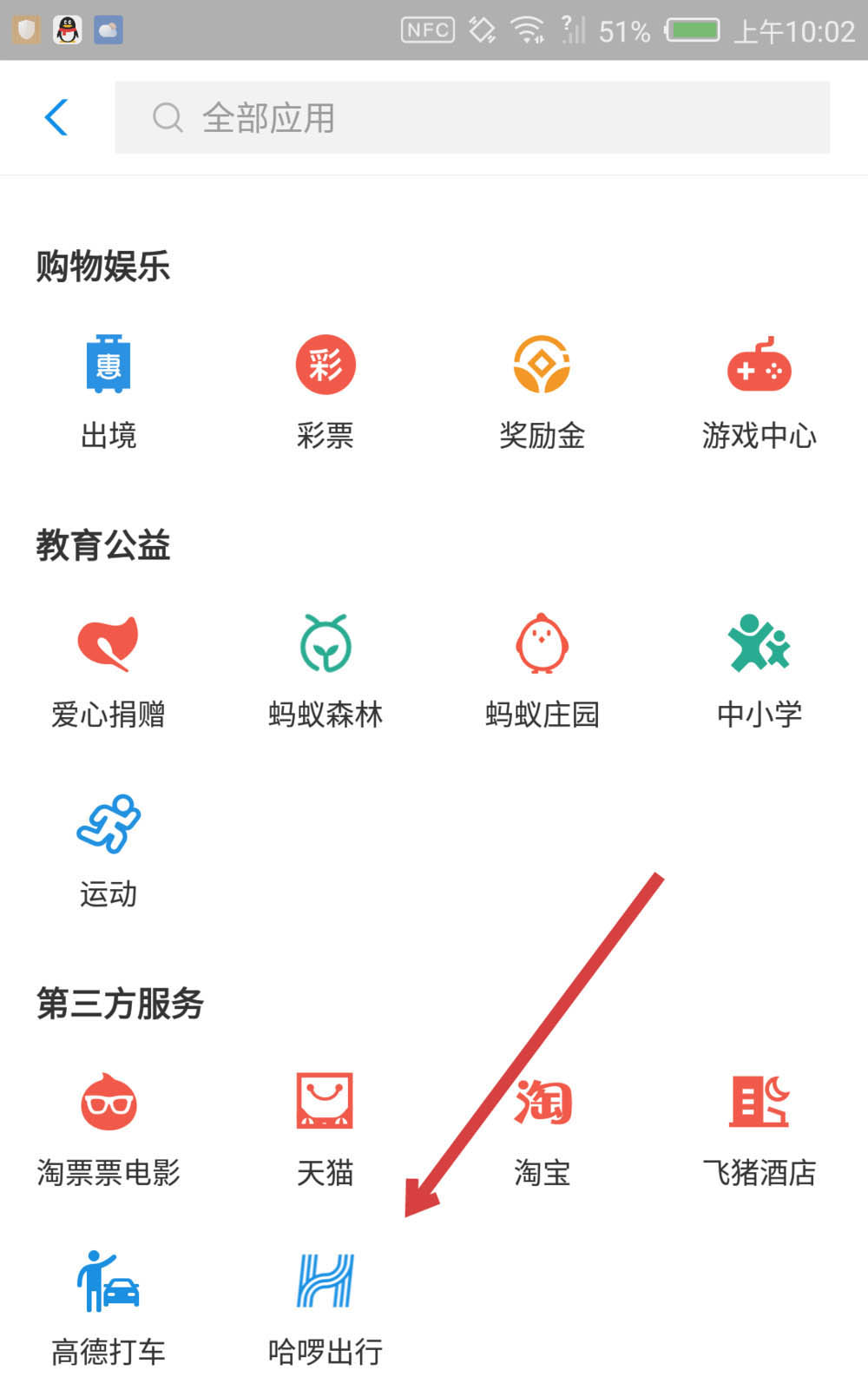Open the 出境 travel icon

[x=108, y=365]
